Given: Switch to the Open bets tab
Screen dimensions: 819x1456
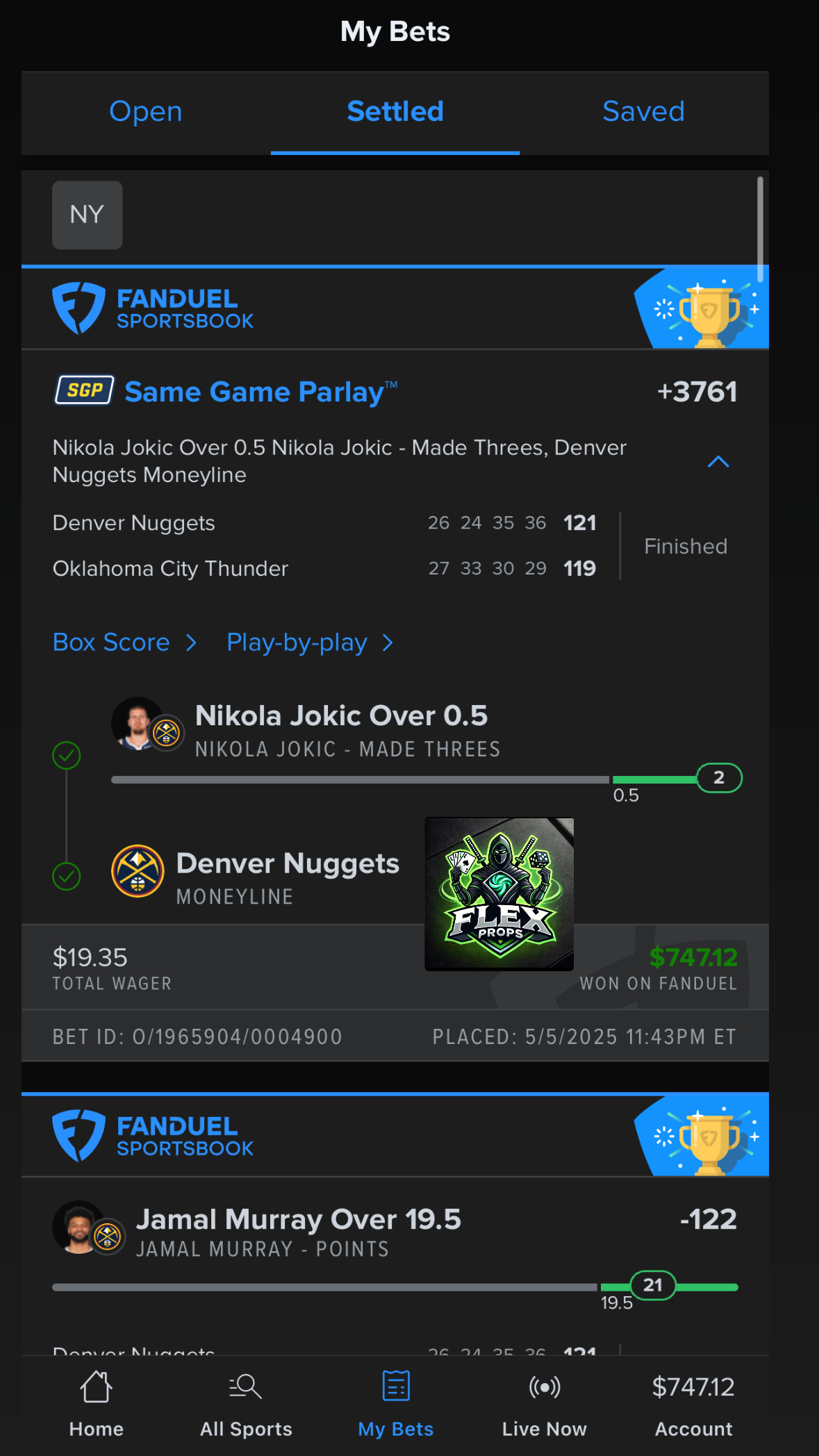Looking at the screenshot, I should click(x=145, y=112).
